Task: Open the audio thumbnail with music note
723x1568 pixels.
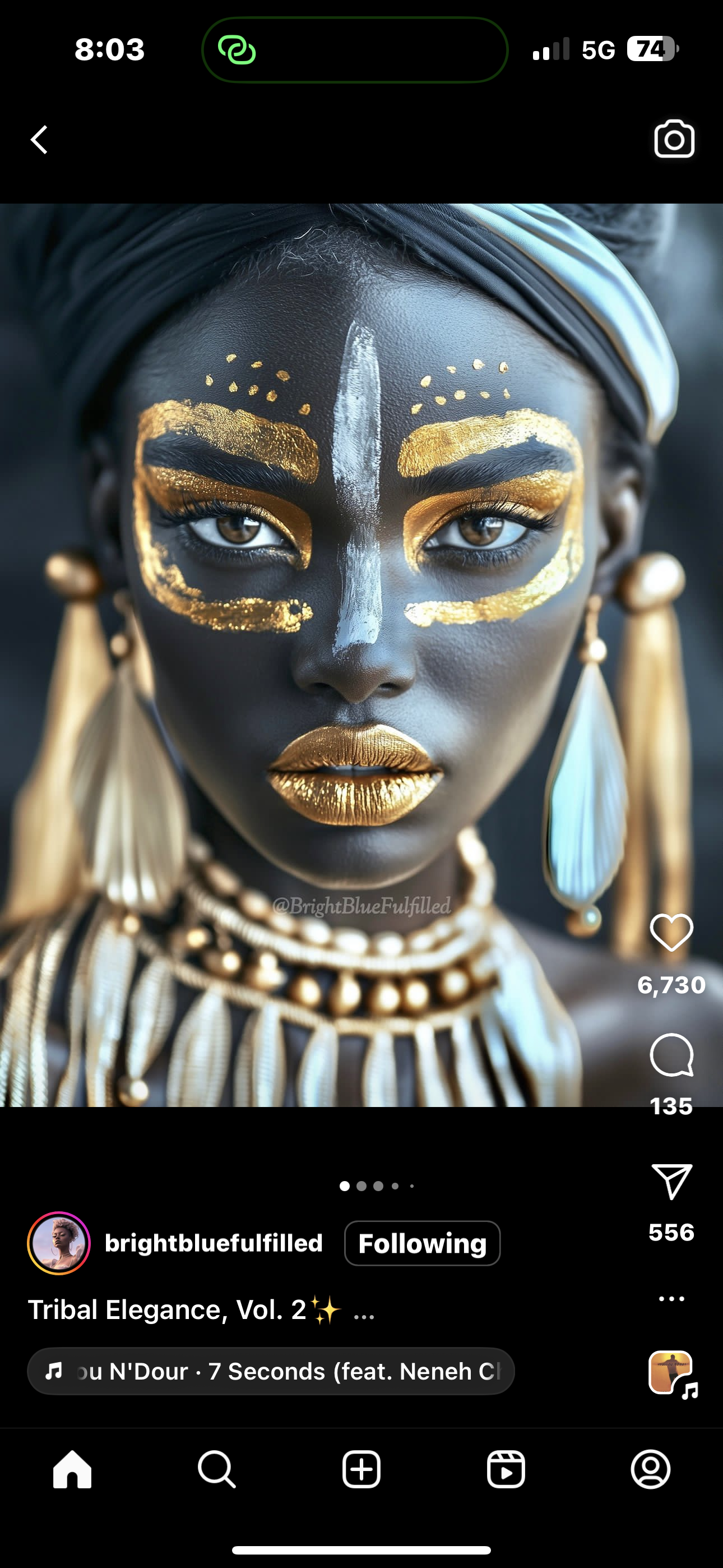Action: click(x=671, y=1373)
